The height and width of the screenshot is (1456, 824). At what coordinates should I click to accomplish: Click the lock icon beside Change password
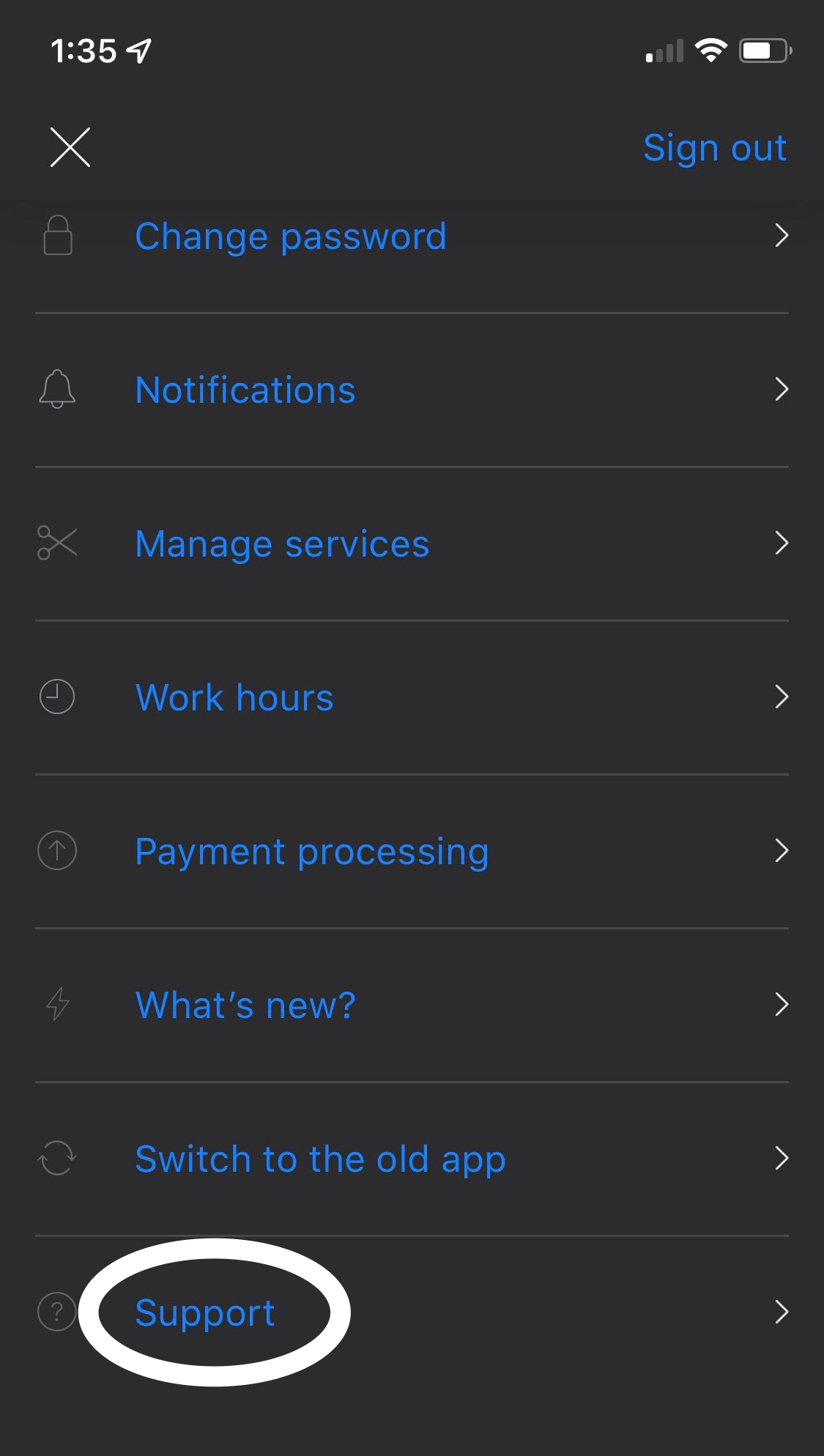(57, 236)
